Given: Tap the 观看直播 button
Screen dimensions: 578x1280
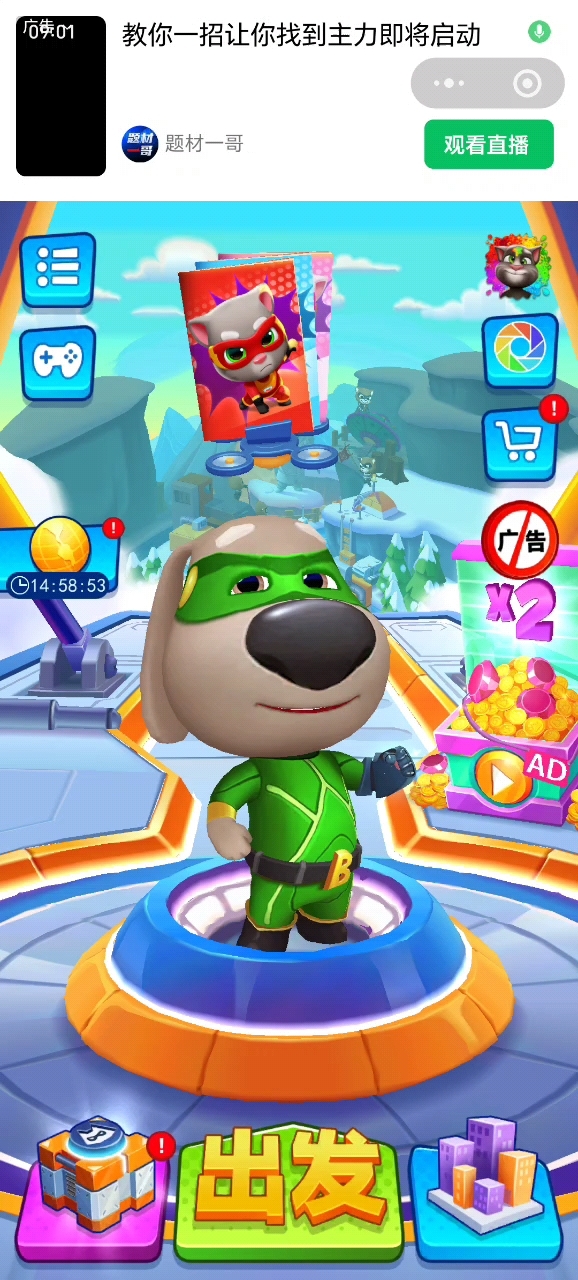Looking at the screenshot, I should point(489,144).
